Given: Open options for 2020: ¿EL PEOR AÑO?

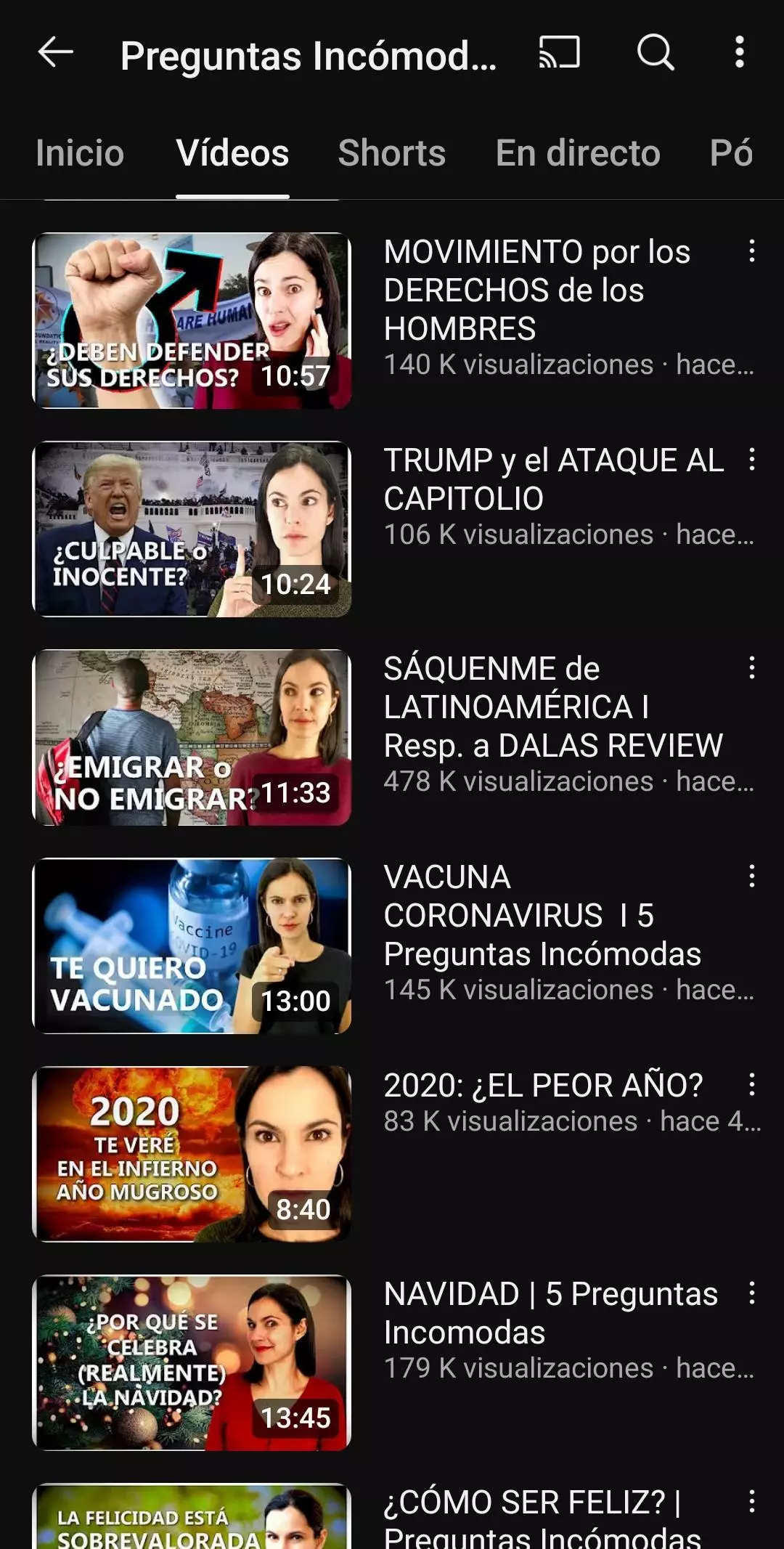Looking at the screenshot, I should click(x=751, y=1085).
